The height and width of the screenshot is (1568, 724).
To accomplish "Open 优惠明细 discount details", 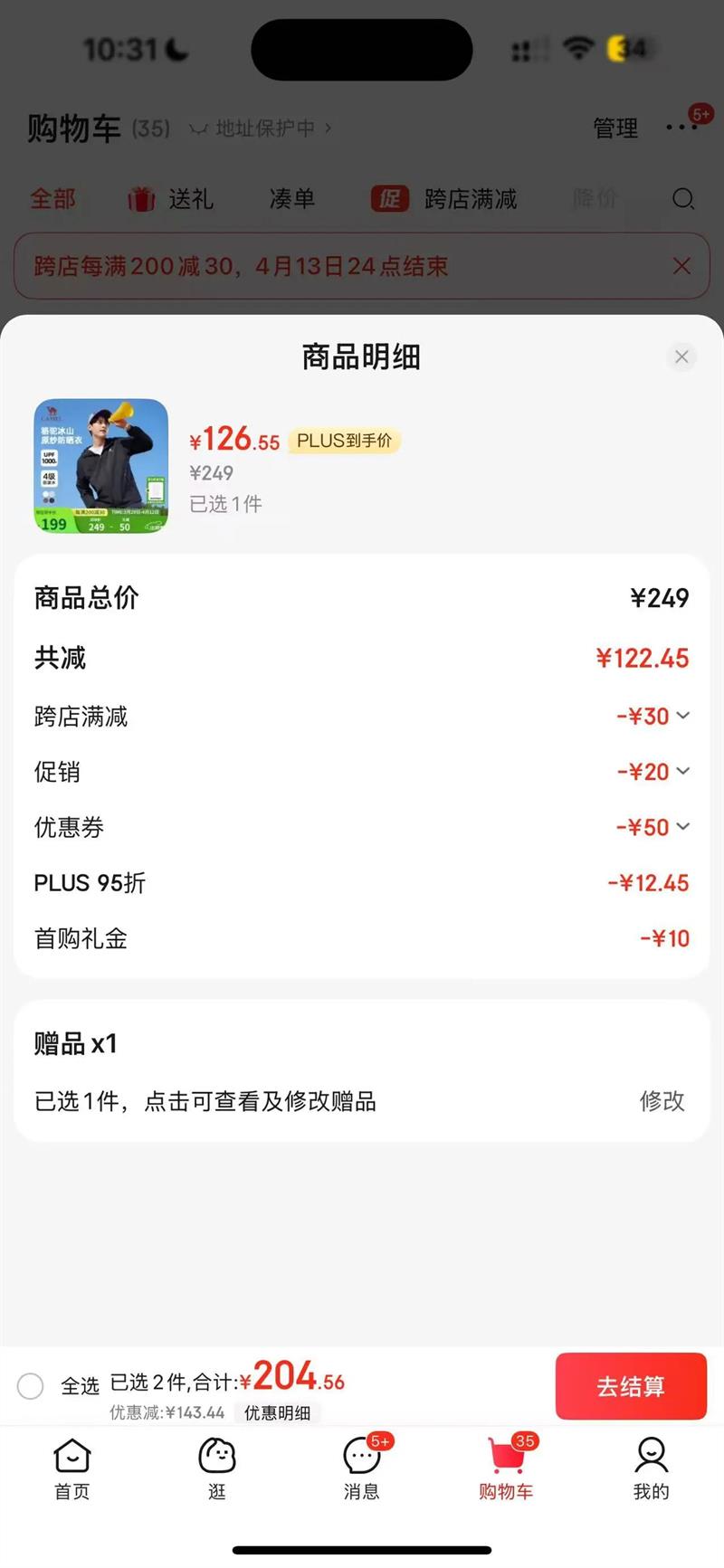I will point(277,1412).
